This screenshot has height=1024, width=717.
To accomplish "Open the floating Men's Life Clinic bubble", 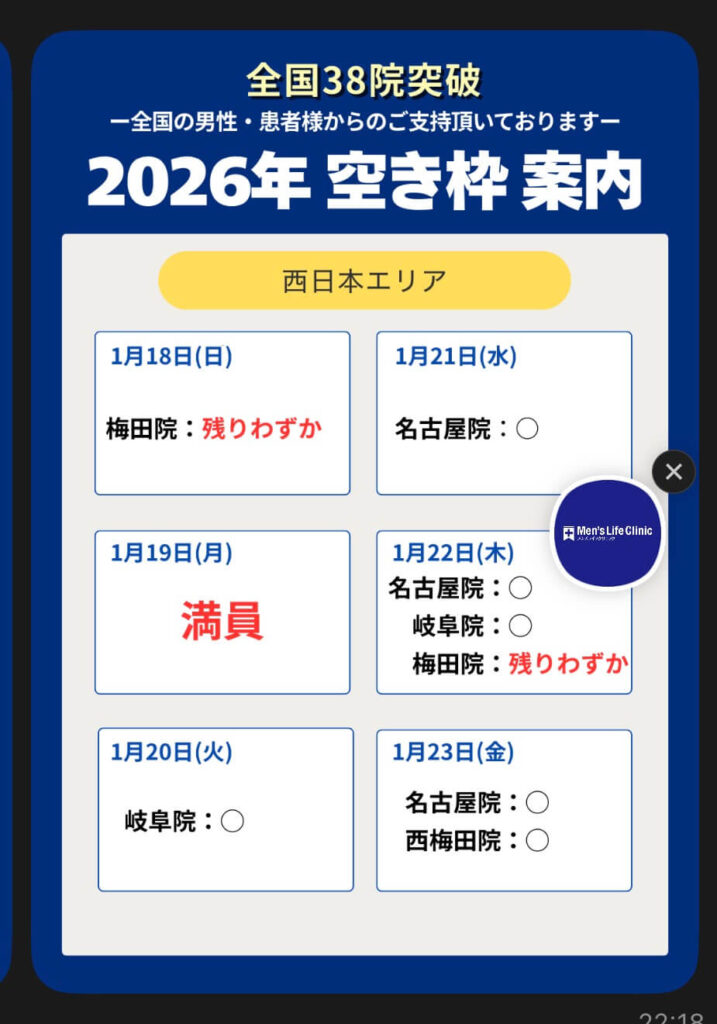I will pos(608,533).
